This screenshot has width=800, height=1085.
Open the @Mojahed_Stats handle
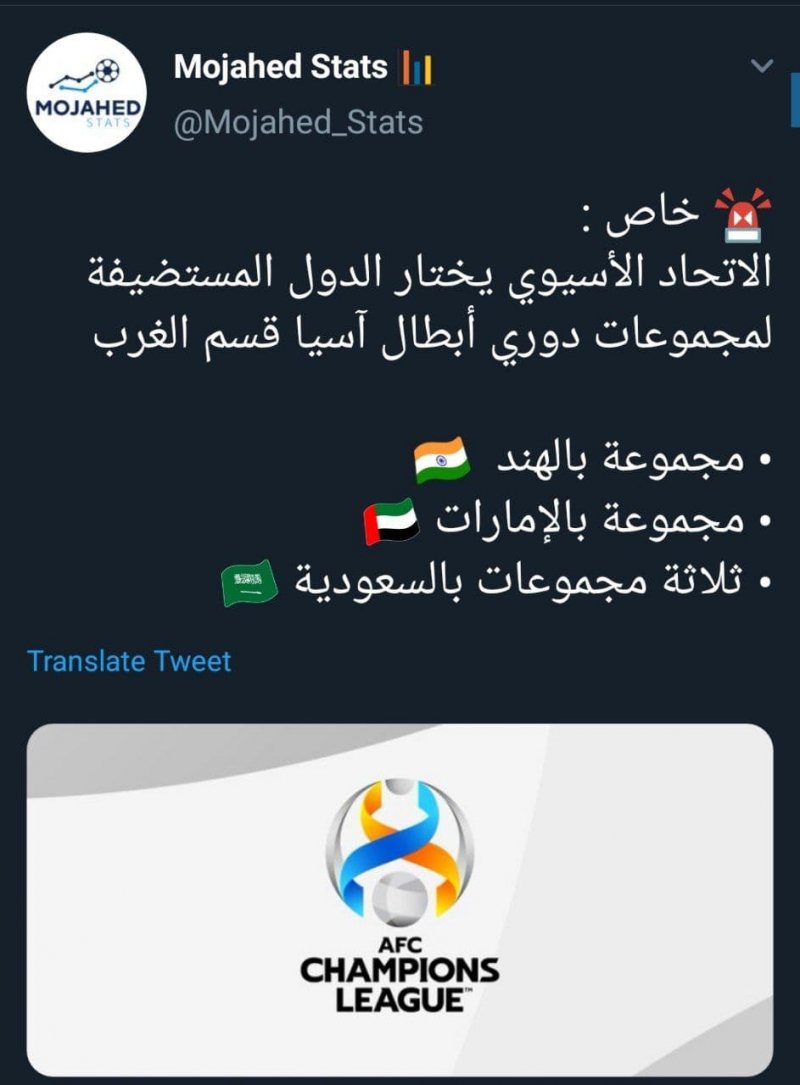(x=298, y=122)
